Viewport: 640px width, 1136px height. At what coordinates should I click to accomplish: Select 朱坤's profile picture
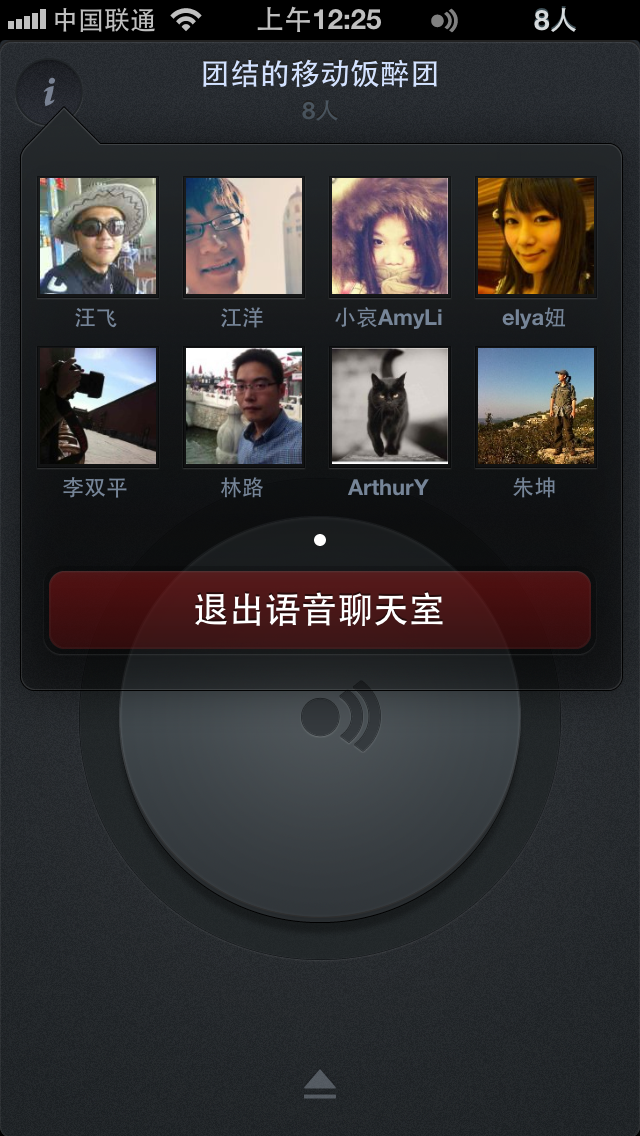tap(535, 406)
